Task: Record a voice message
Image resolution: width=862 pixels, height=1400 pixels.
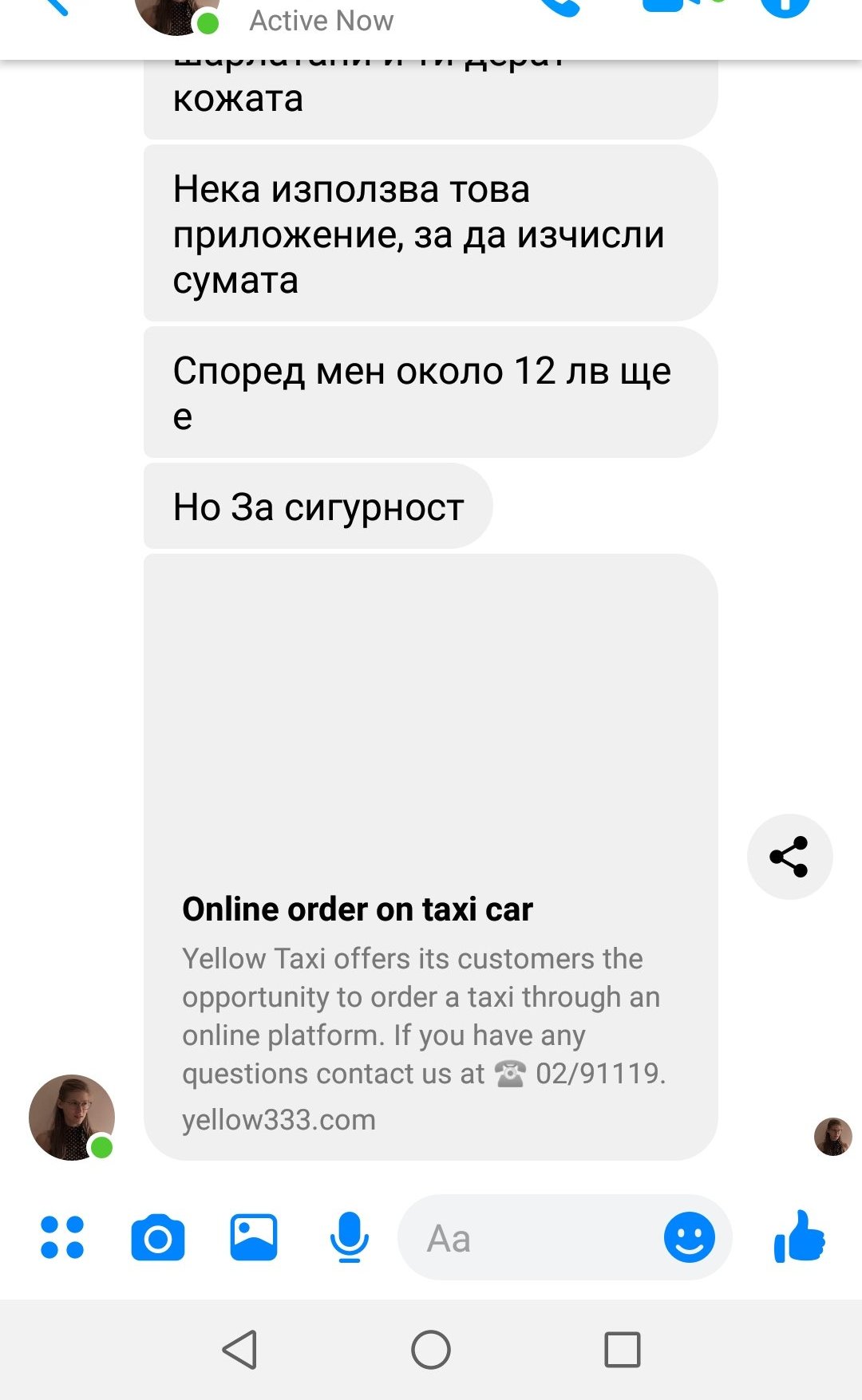Action: (x=350, y=1237)
